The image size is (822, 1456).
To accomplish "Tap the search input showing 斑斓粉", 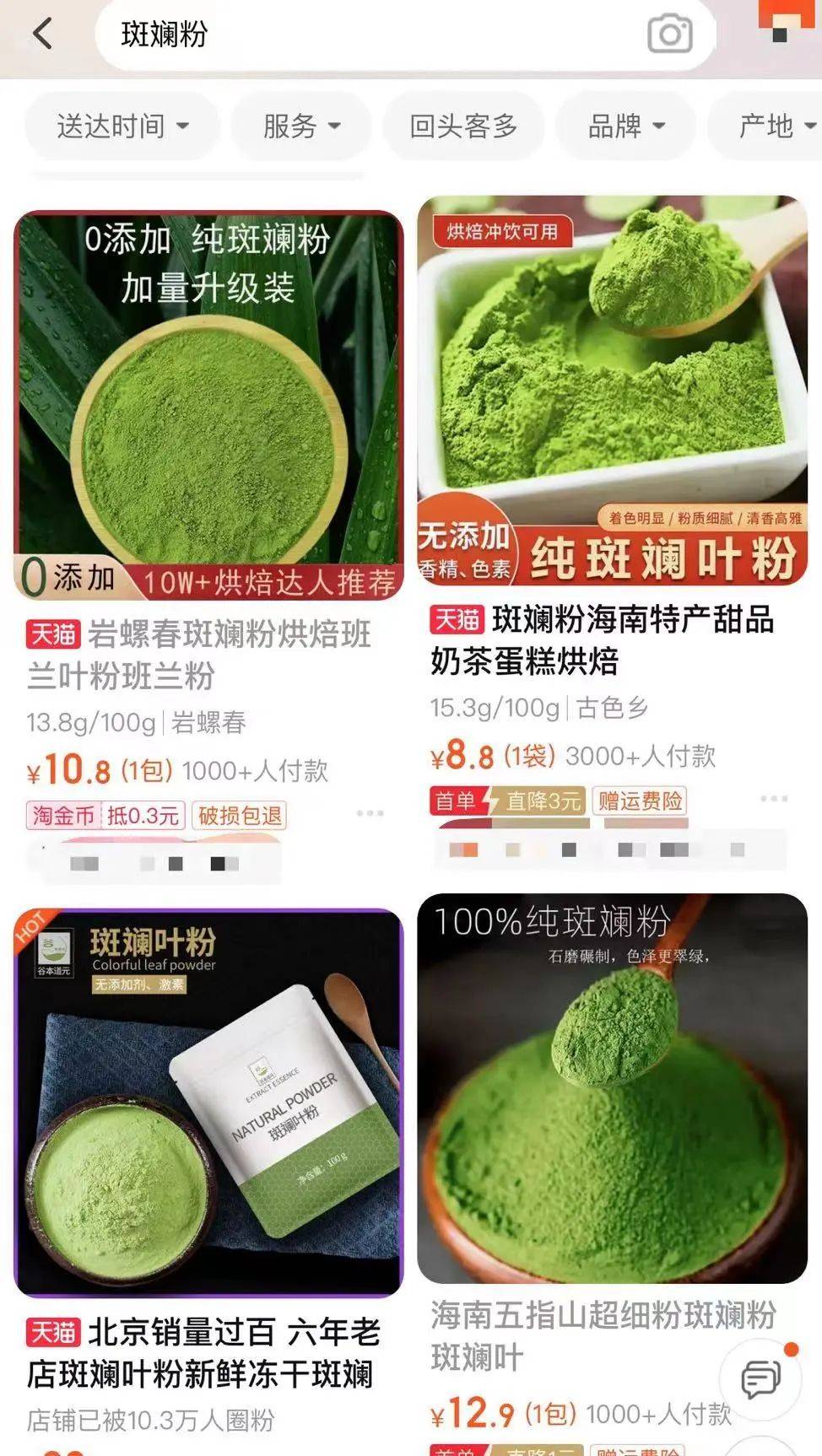I will click(x=253, y=34).
